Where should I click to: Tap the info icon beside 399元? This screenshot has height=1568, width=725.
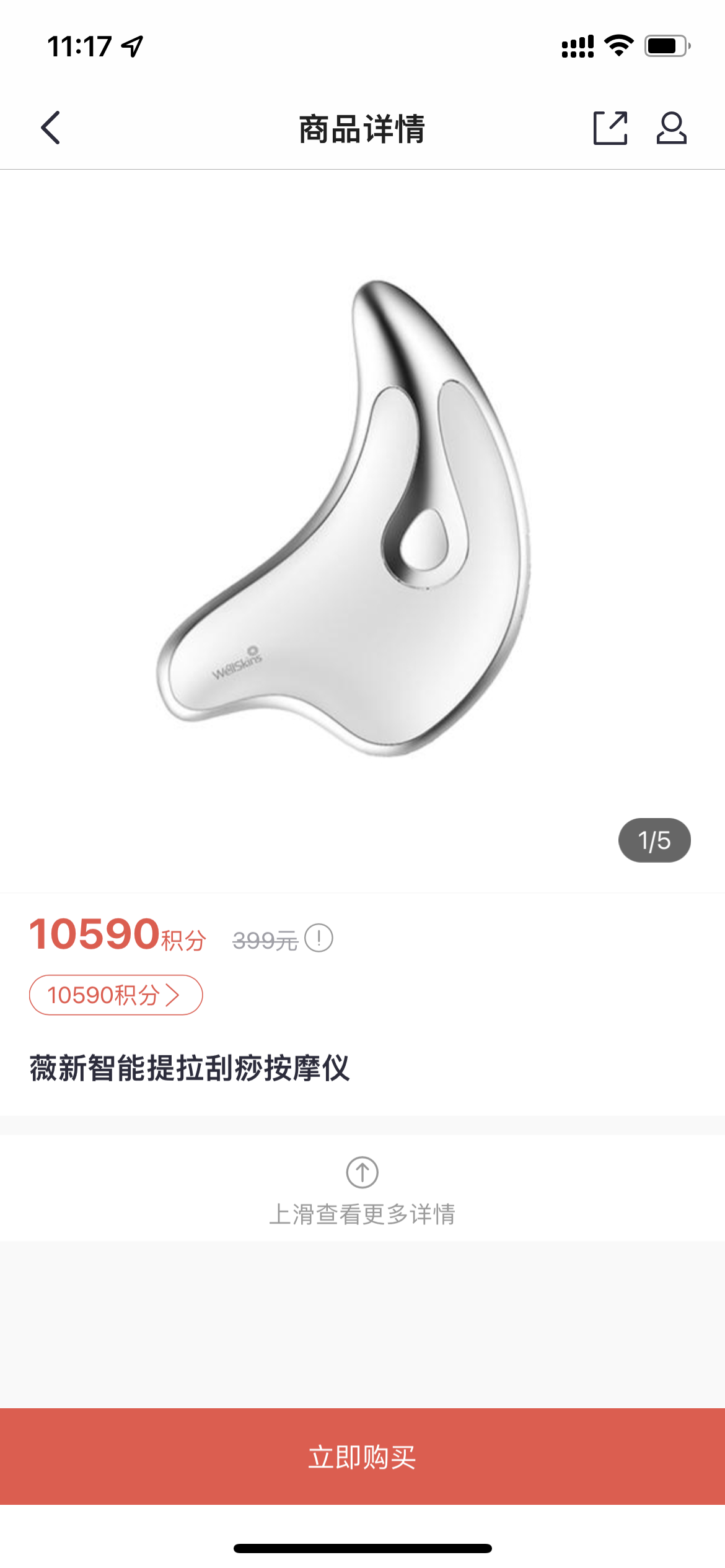click(x=319, y=938)
